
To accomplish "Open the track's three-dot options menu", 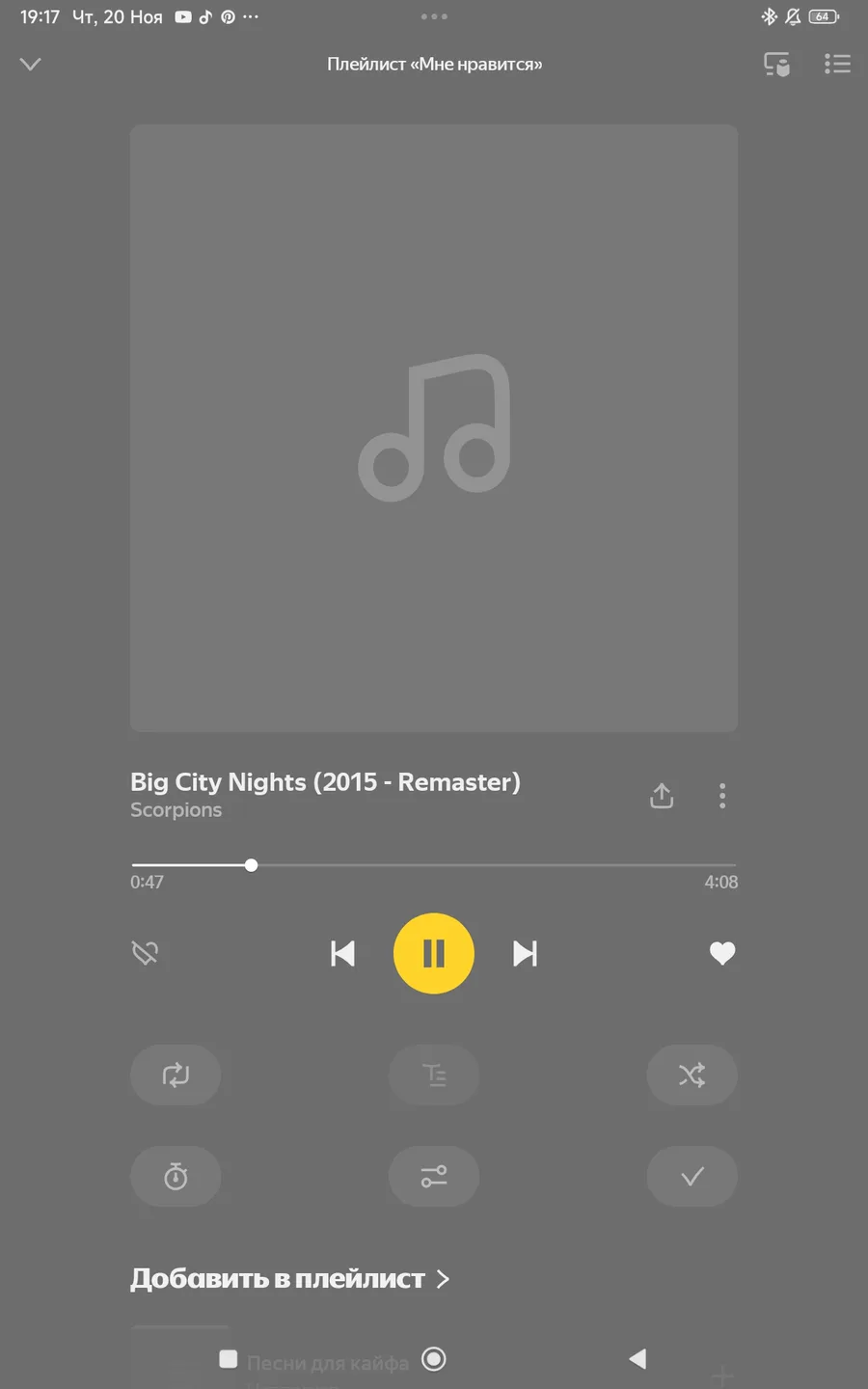I will 722,796.
